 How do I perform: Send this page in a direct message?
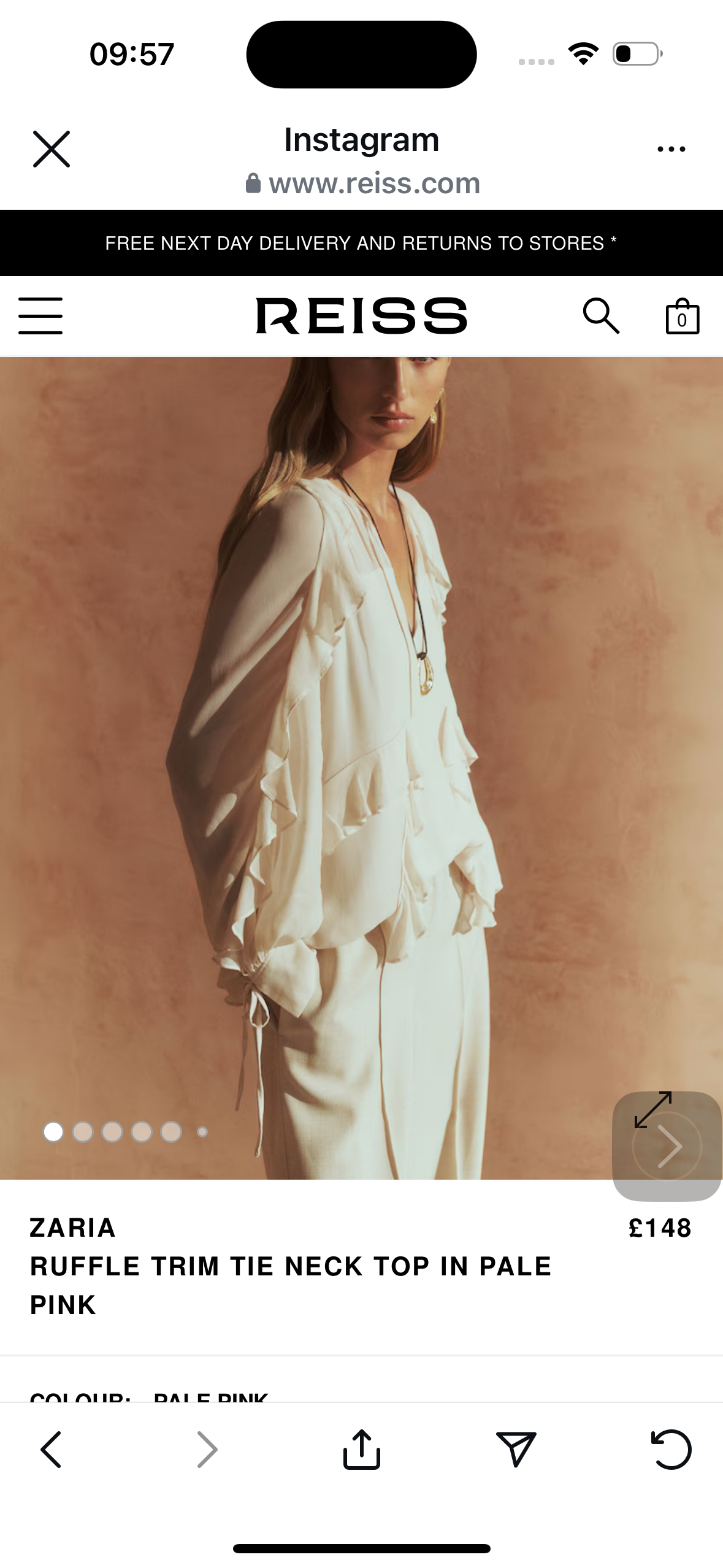516,1450
